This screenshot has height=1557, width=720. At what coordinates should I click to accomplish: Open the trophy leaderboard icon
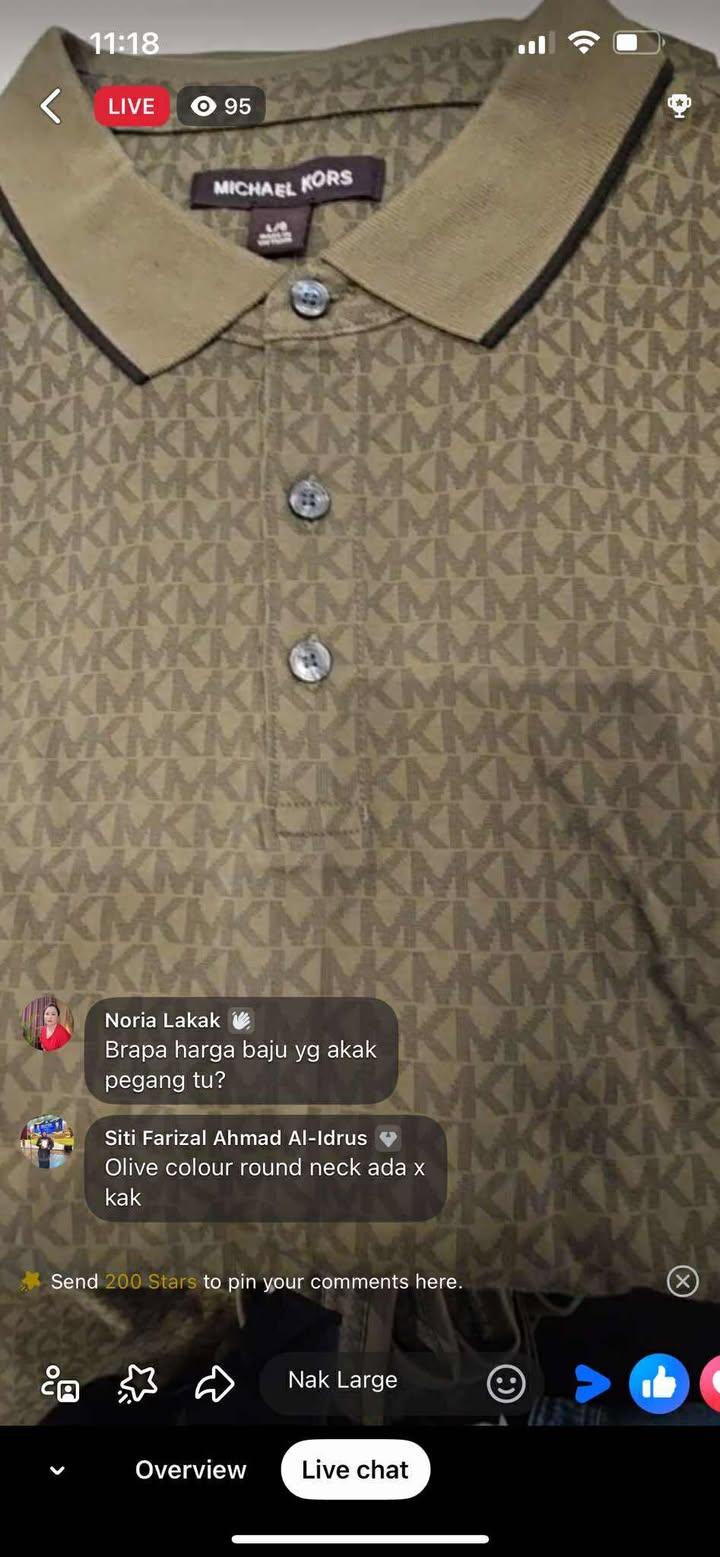(679, 106)
